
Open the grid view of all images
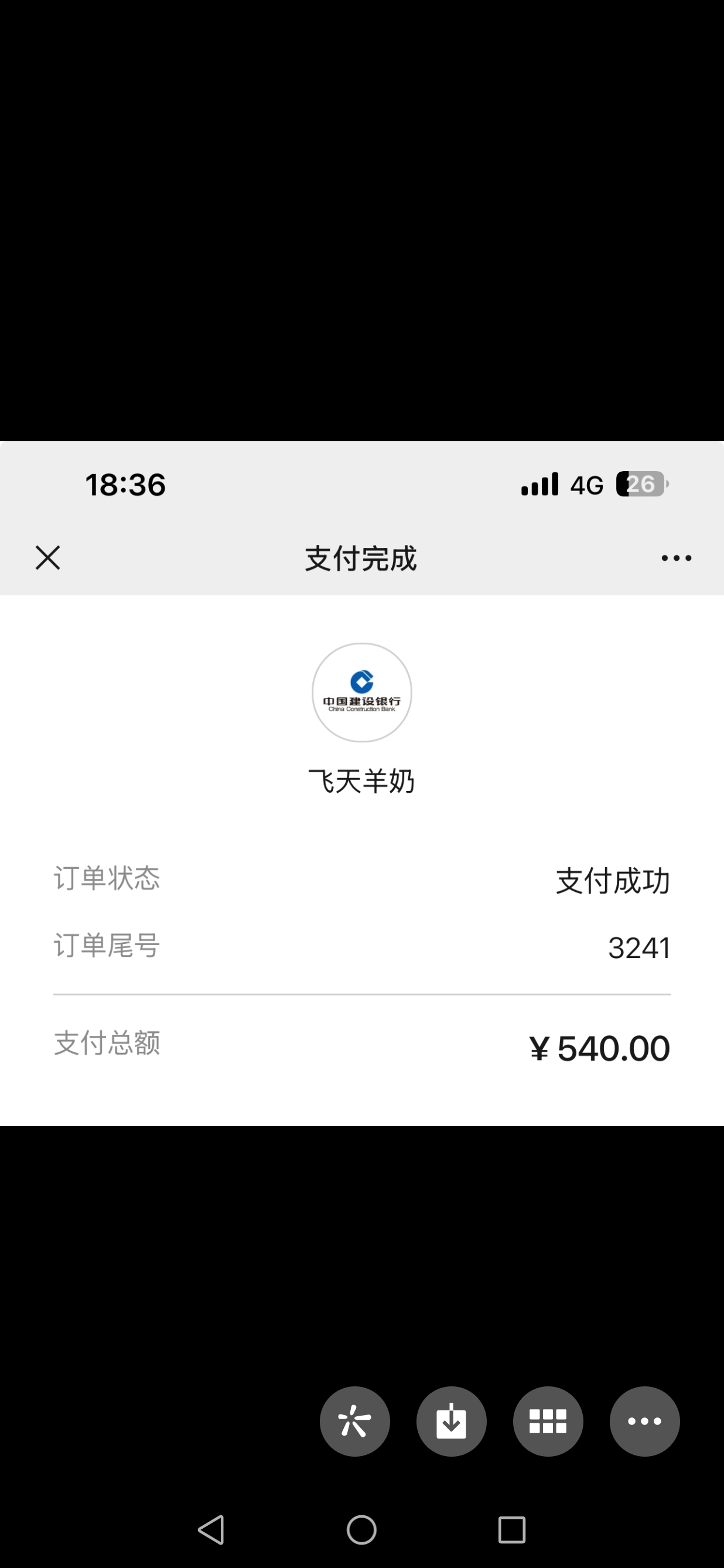click(548, 1422)
